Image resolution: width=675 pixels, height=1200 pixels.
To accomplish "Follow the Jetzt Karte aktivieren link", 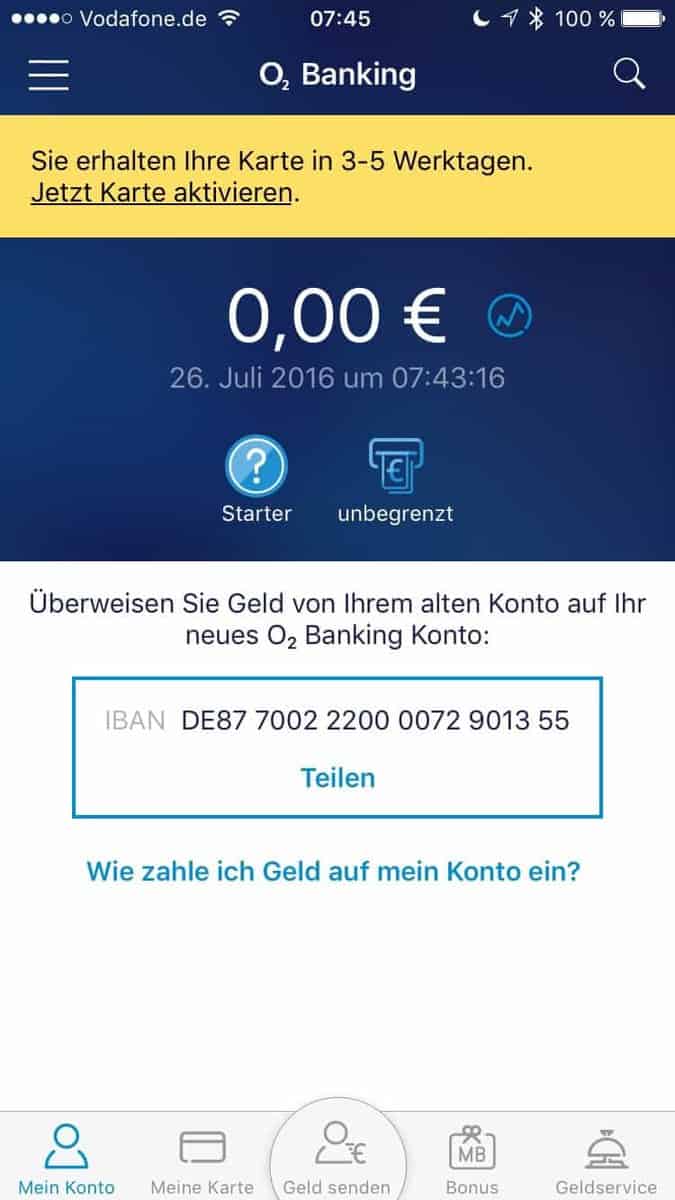I will click(162, 194).
